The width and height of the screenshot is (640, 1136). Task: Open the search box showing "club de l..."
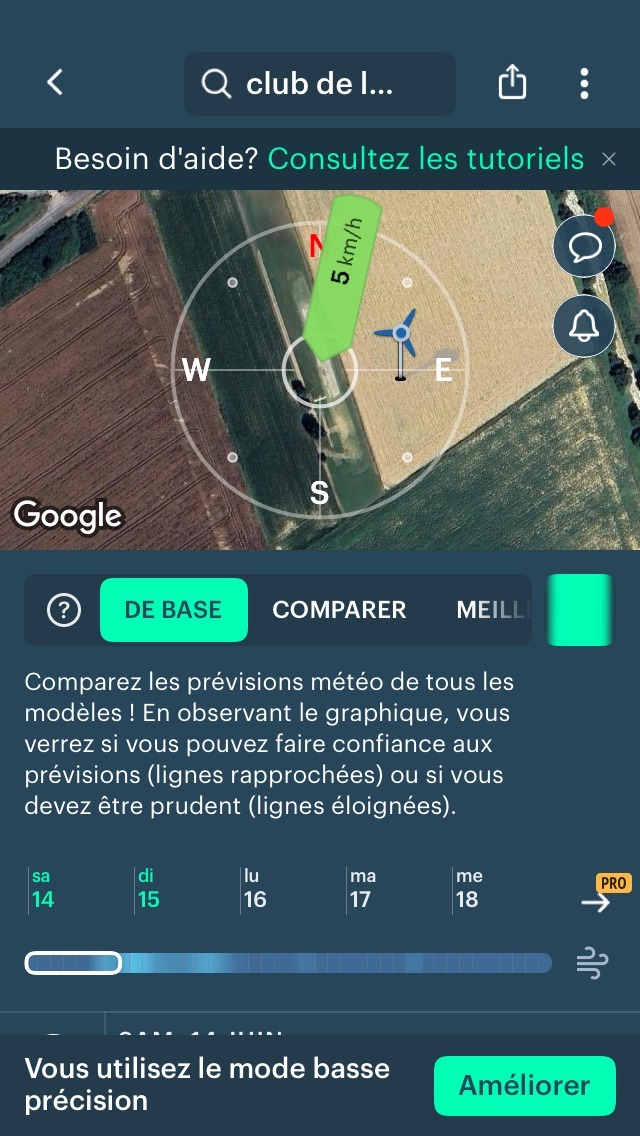click(320, 84)
